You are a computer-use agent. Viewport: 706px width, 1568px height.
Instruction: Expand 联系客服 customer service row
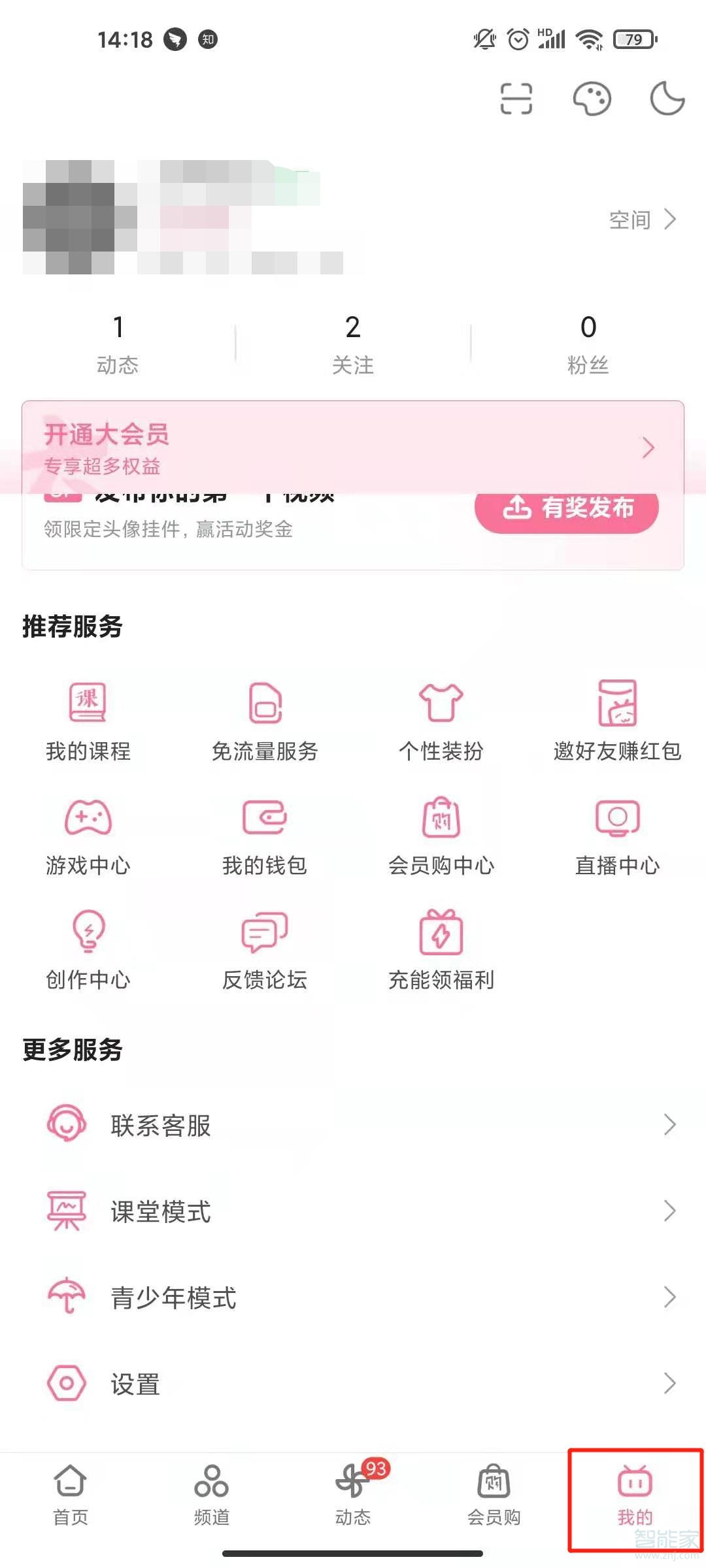(x=353, y=1124)
